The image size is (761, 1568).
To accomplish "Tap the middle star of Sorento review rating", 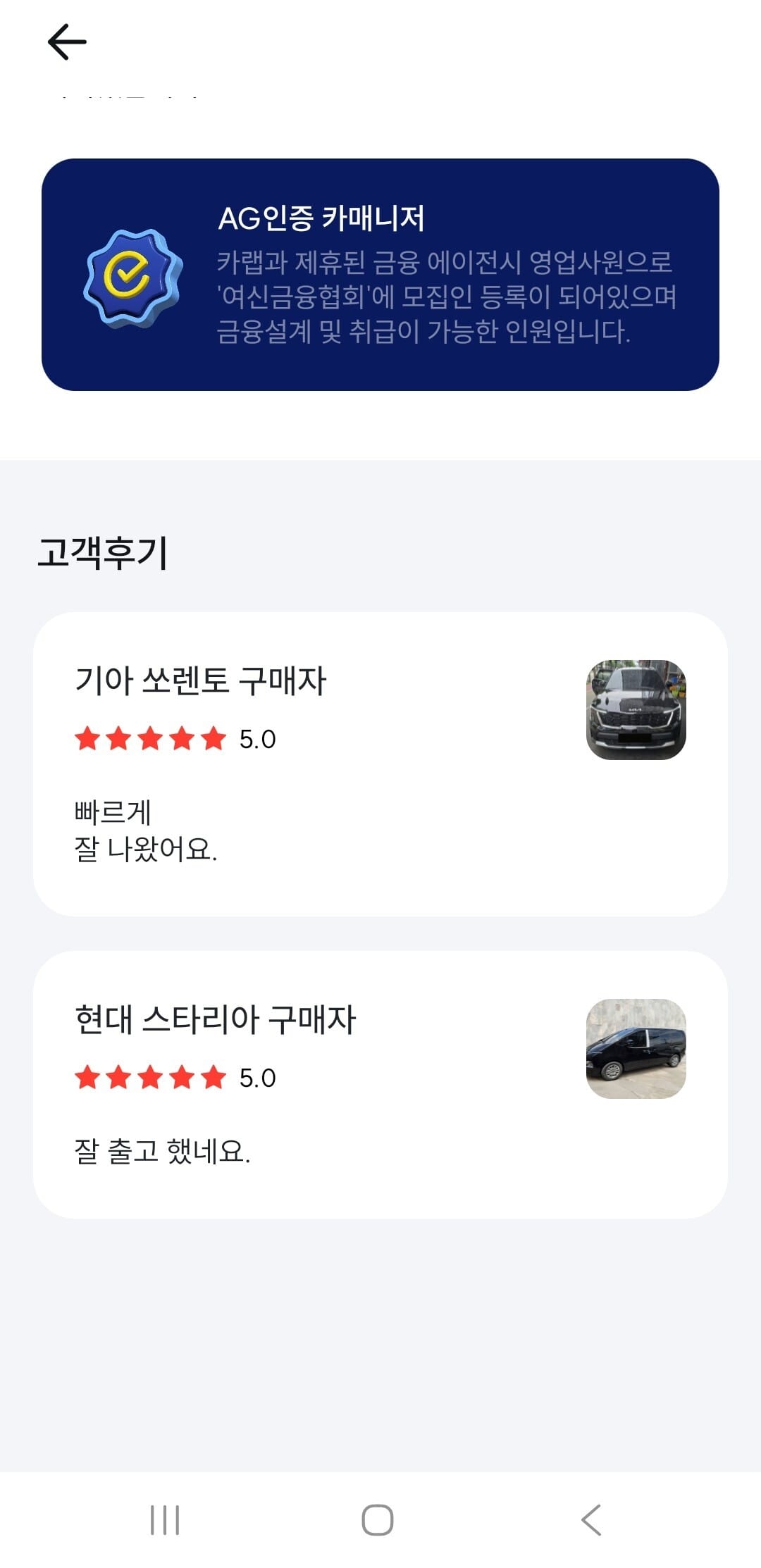I will [x=150, y=739].
